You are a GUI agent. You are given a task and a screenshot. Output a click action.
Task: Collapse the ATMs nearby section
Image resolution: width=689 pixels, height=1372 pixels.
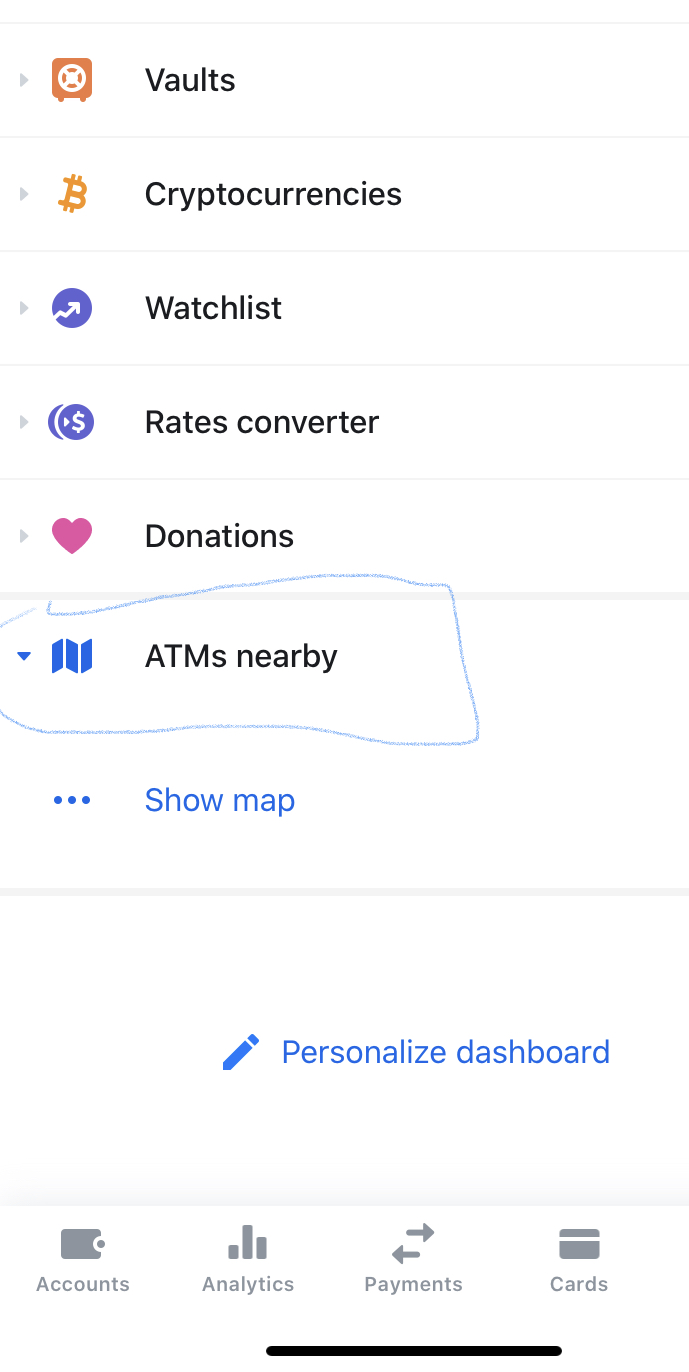(344, 656)
